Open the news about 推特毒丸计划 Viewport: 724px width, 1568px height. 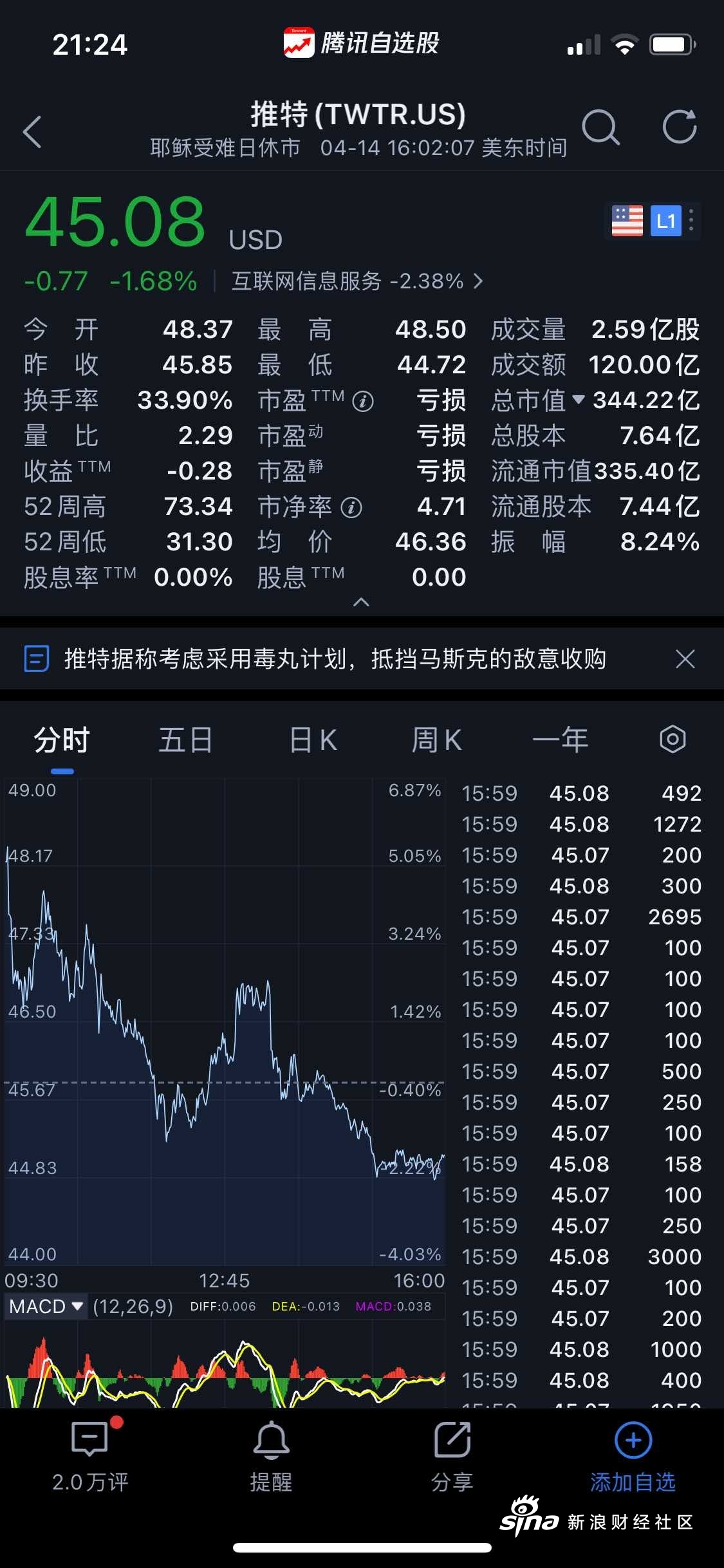click(335, 659)
